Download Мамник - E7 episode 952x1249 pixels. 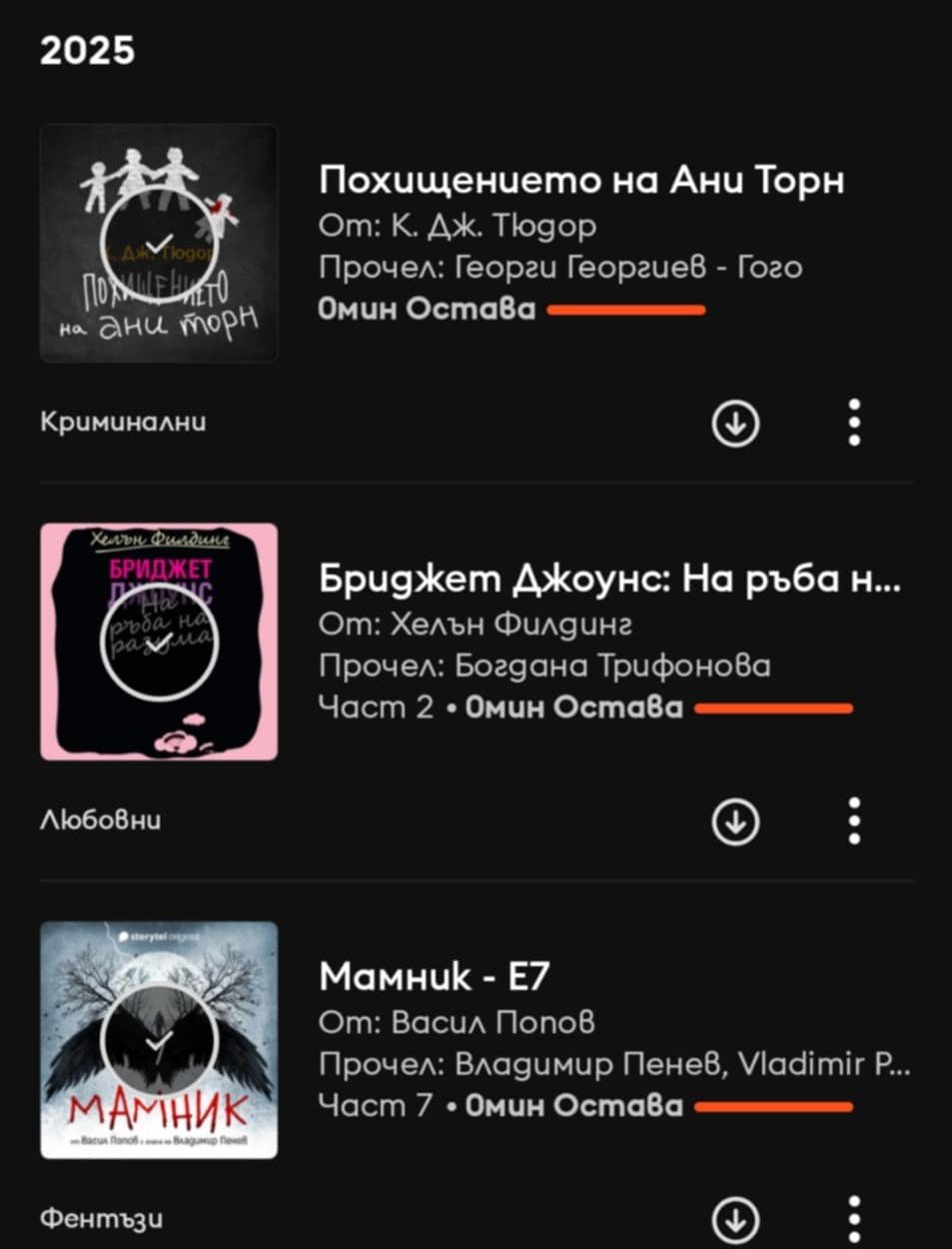point(736,1219)
